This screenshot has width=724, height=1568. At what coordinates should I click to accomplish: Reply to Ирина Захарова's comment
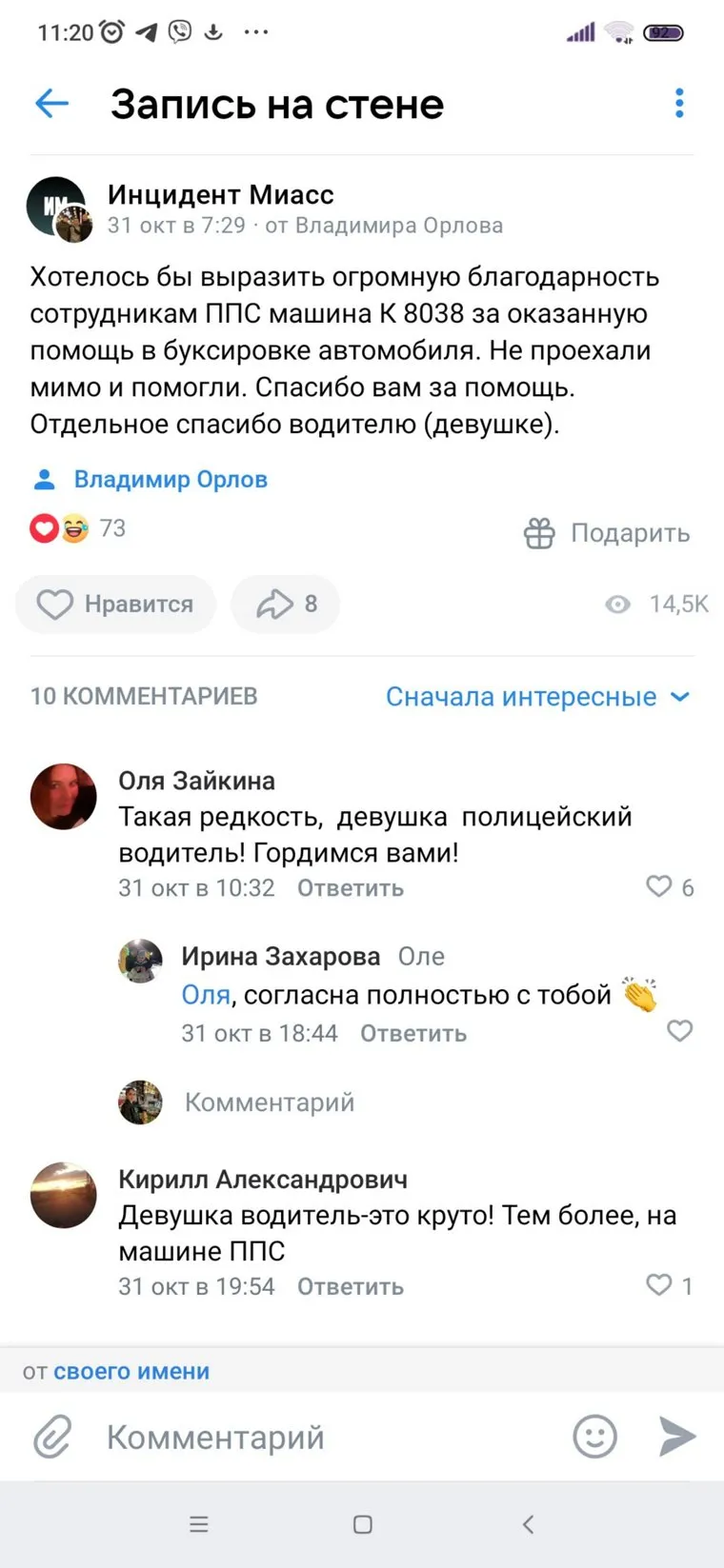pyautogui.click(x=412, y=1034)
